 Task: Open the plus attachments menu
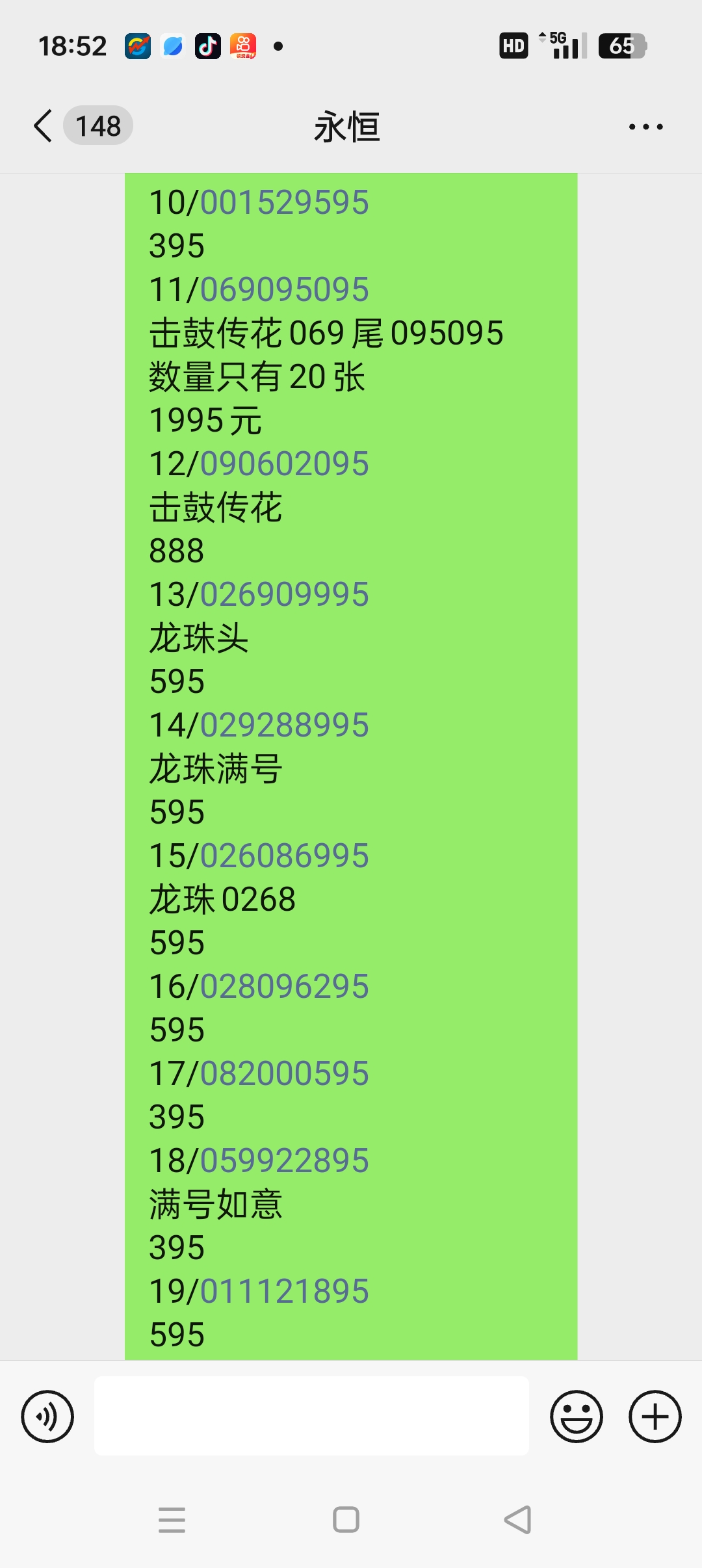coord(655,1417)
